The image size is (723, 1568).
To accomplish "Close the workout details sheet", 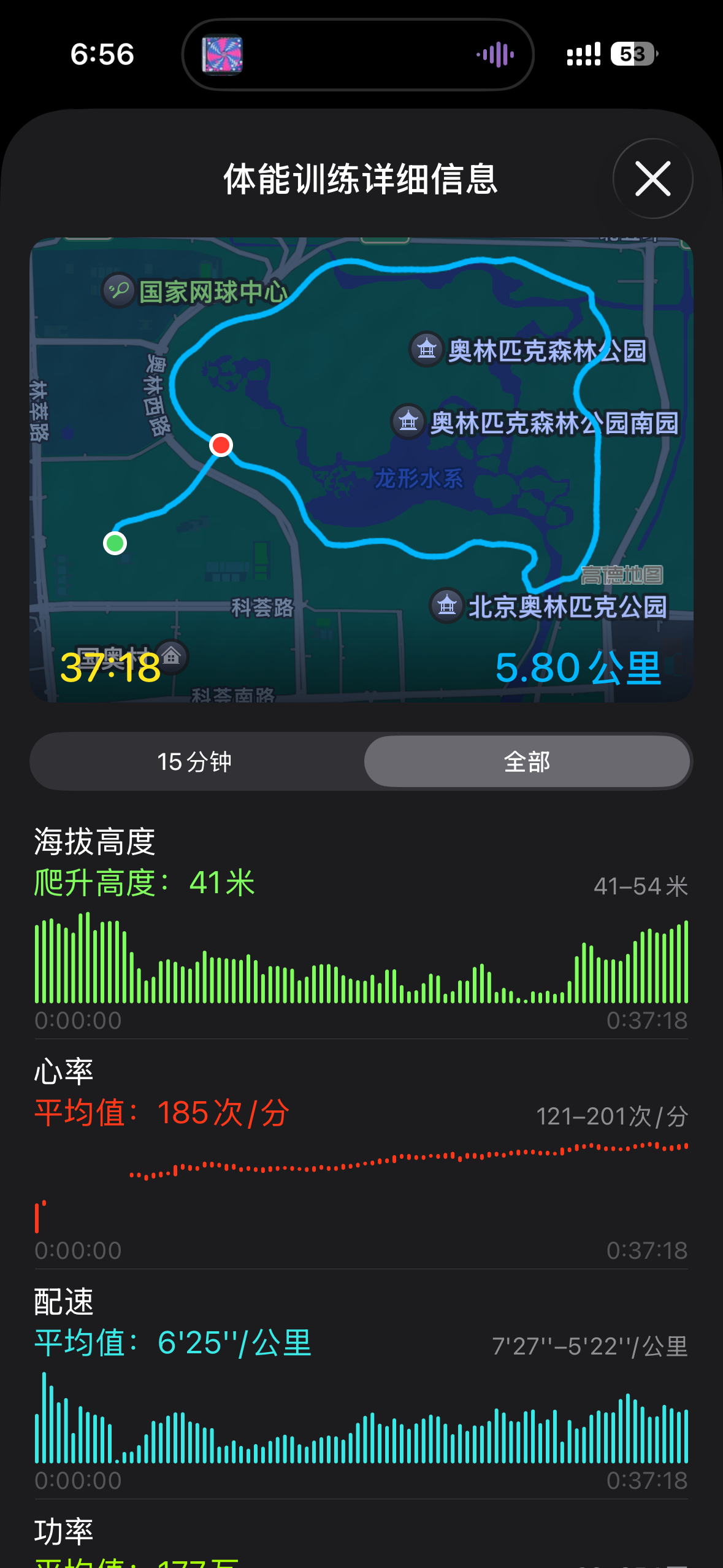I will click(652, 179).
